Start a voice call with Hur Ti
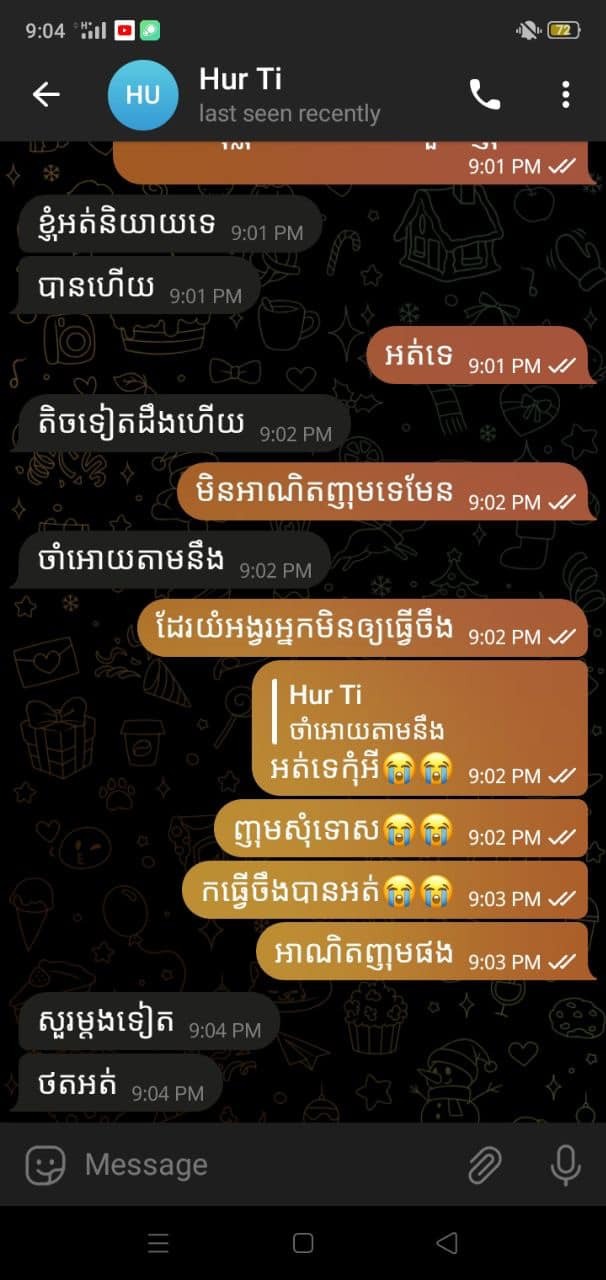 click(485, 95)
